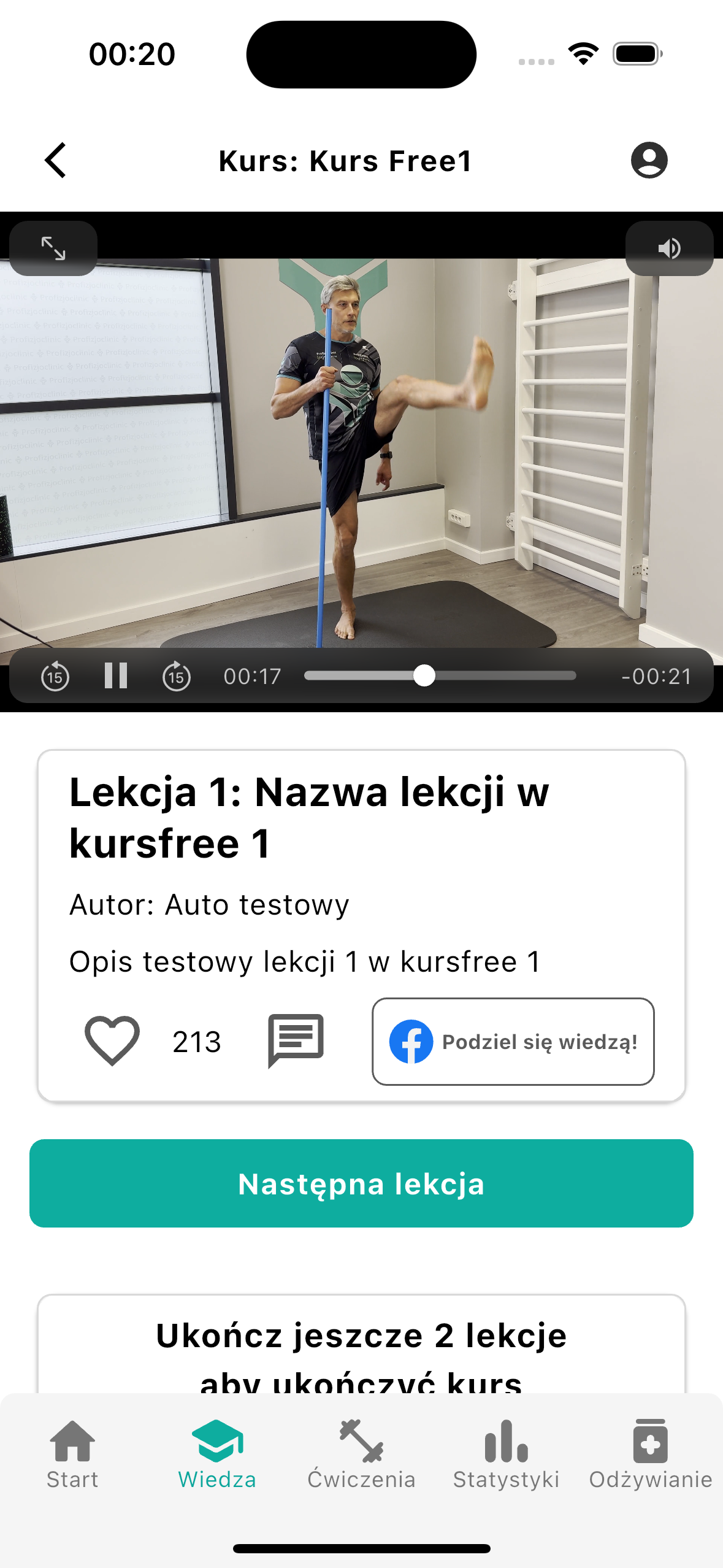Expand the video to fullscreen

(53, 248)
